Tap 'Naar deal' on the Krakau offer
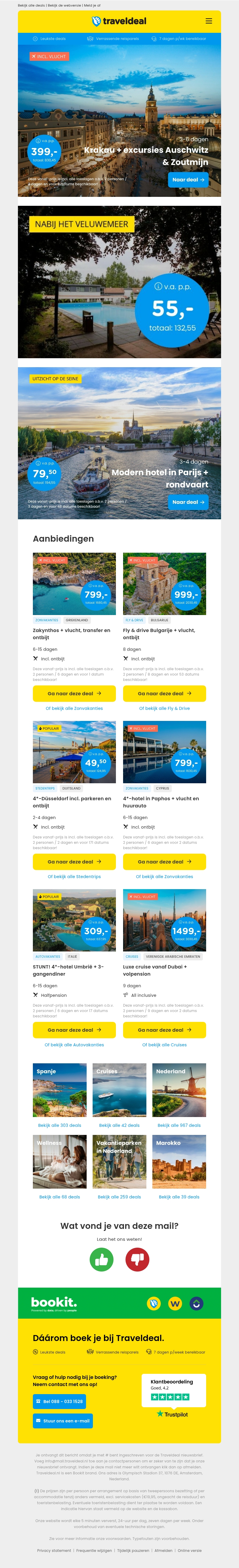239x1568 pixels. tap(188, 180)
